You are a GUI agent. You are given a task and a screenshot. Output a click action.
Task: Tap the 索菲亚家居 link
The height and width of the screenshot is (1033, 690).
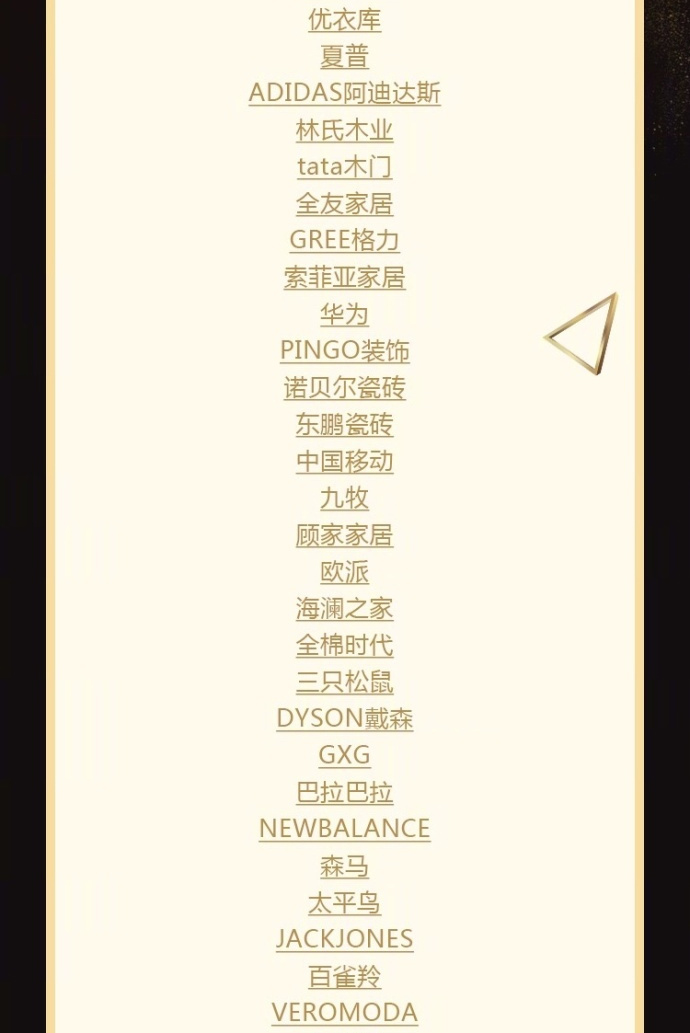[344, 278]
